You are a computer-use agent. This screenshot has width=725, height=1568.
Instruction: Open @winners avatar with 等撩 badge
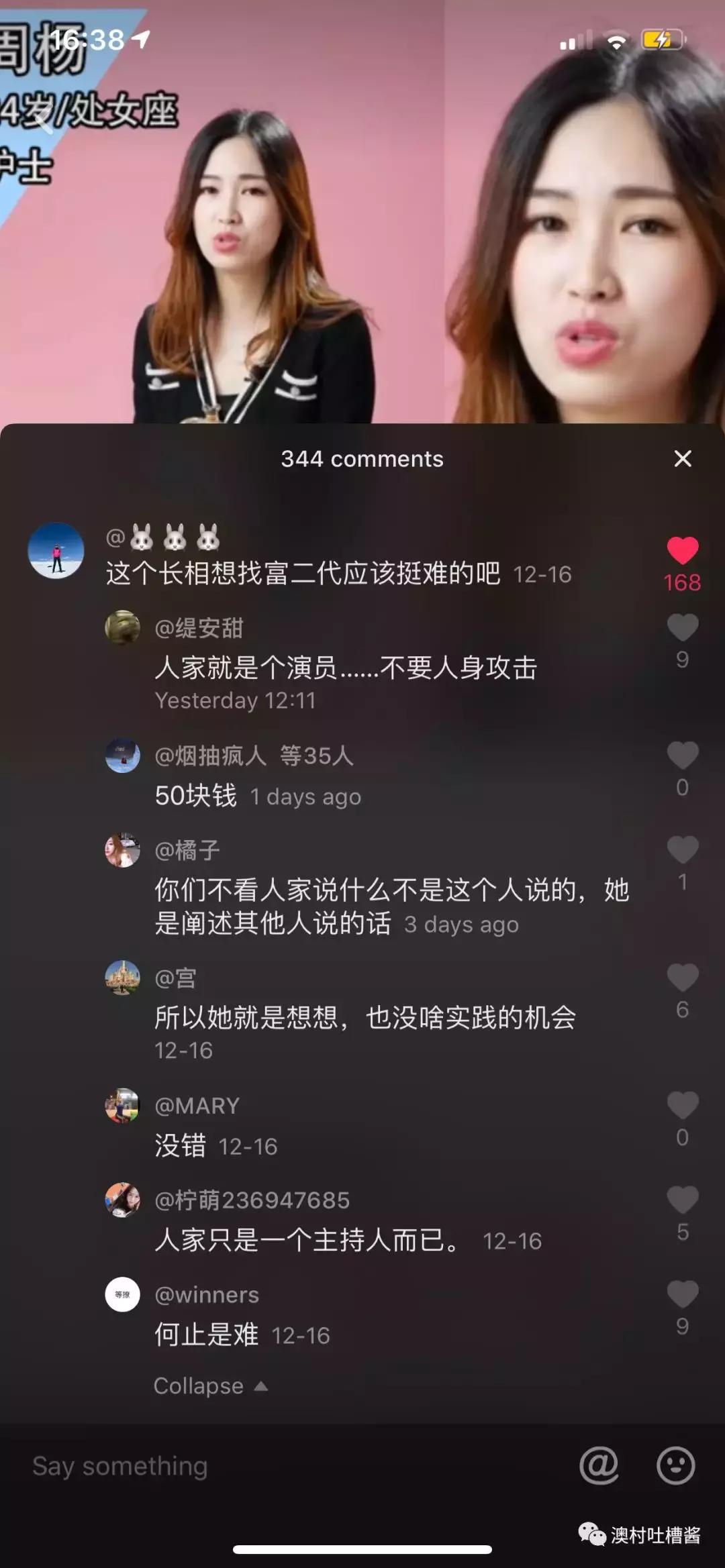click(x=123, y=1295)
